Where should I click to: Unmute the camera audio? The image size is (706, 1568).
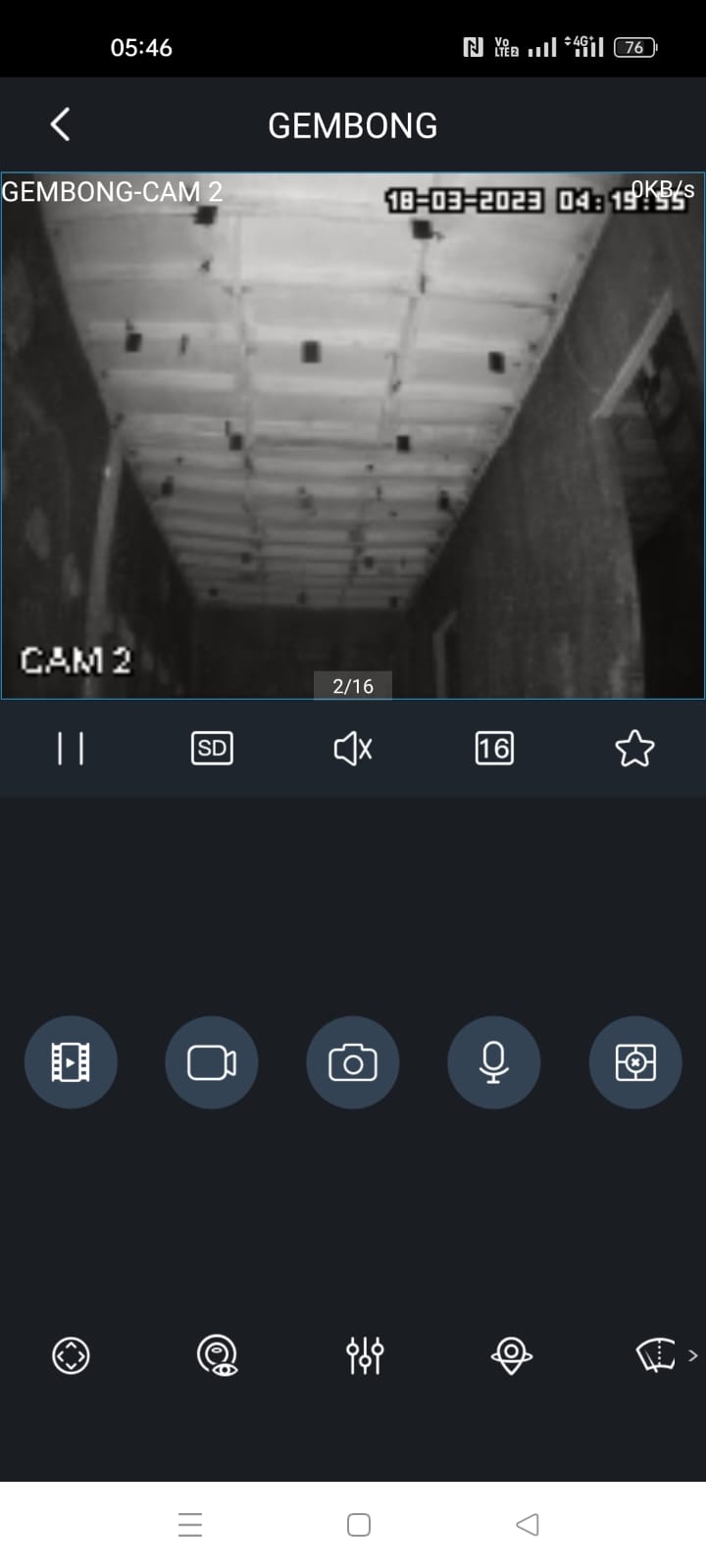[x=353, y=749]
